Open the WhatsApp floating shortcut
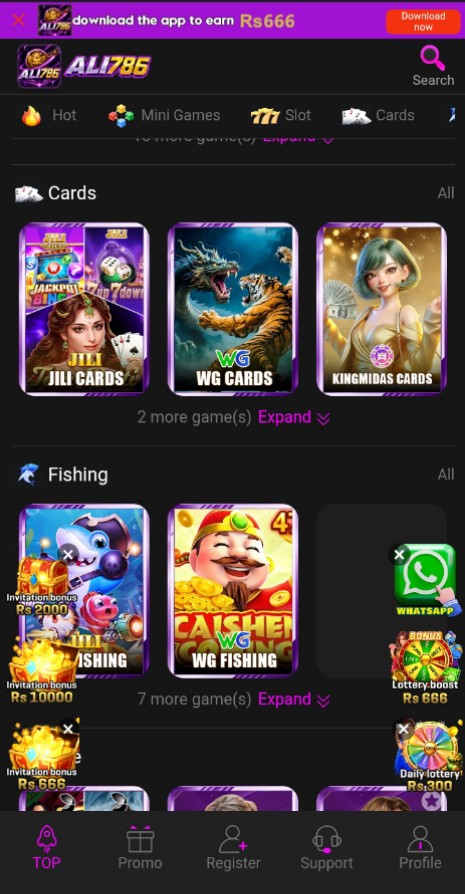 tap(426, 580)
